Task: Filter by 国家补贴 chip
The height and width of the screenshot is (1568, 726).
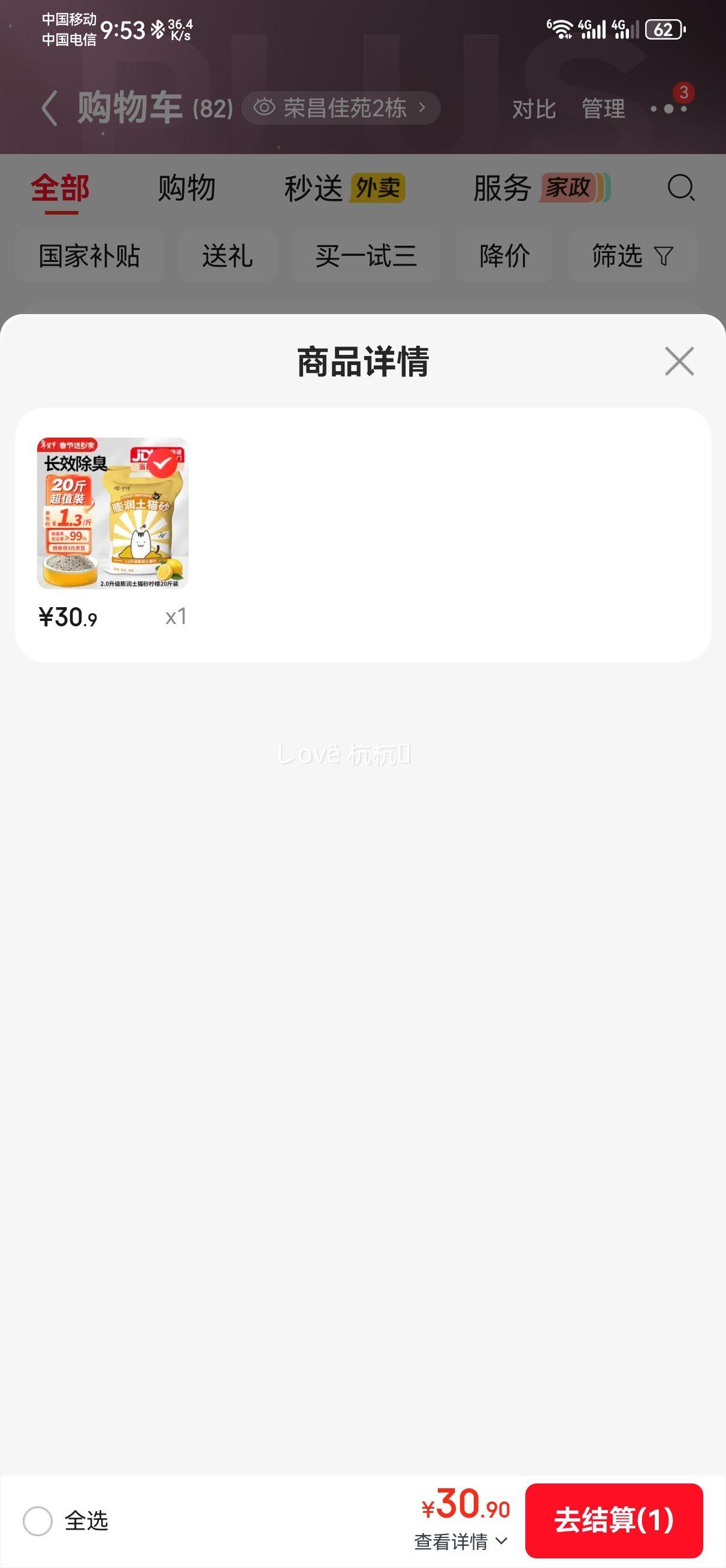Action: coord(89,256)
